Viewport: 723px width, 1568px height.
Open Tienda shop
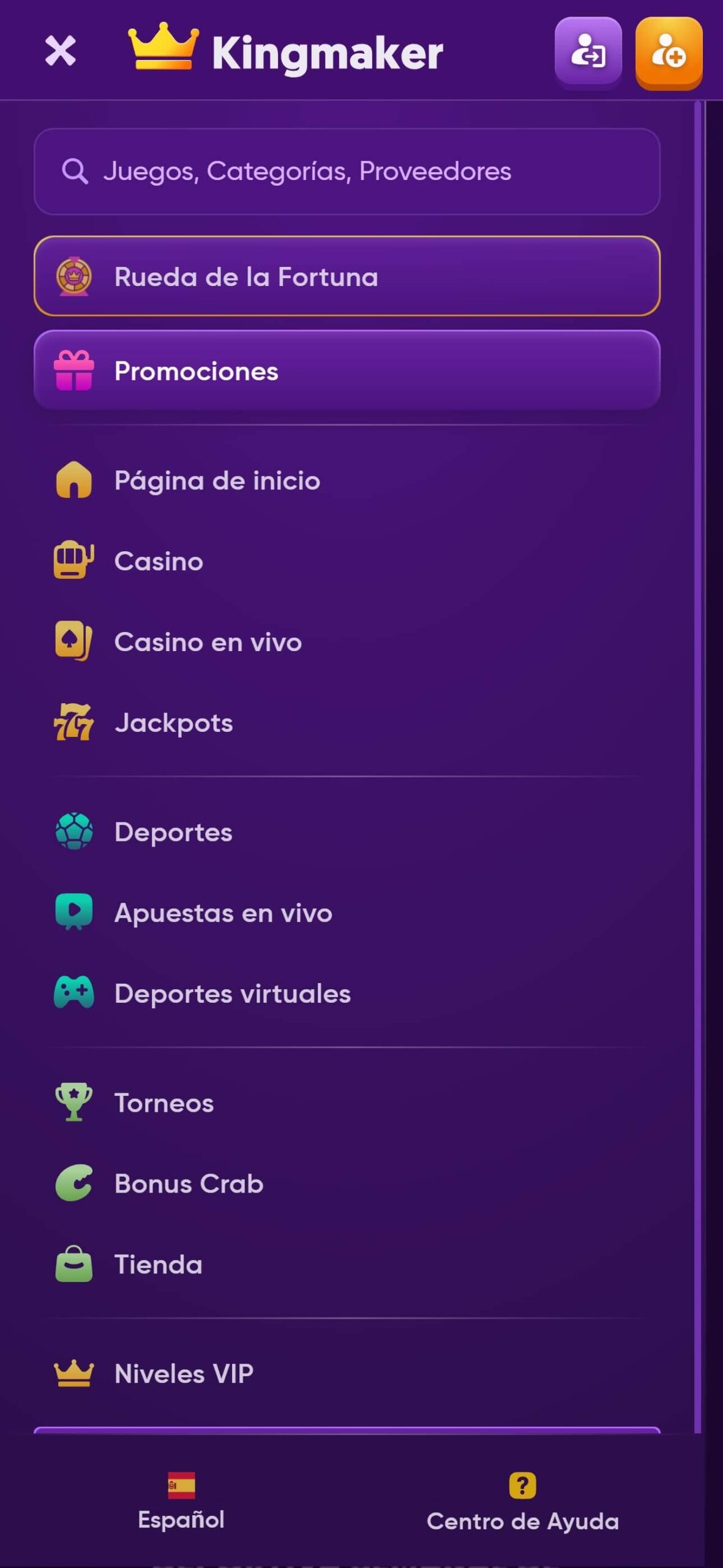(347, 1264)
